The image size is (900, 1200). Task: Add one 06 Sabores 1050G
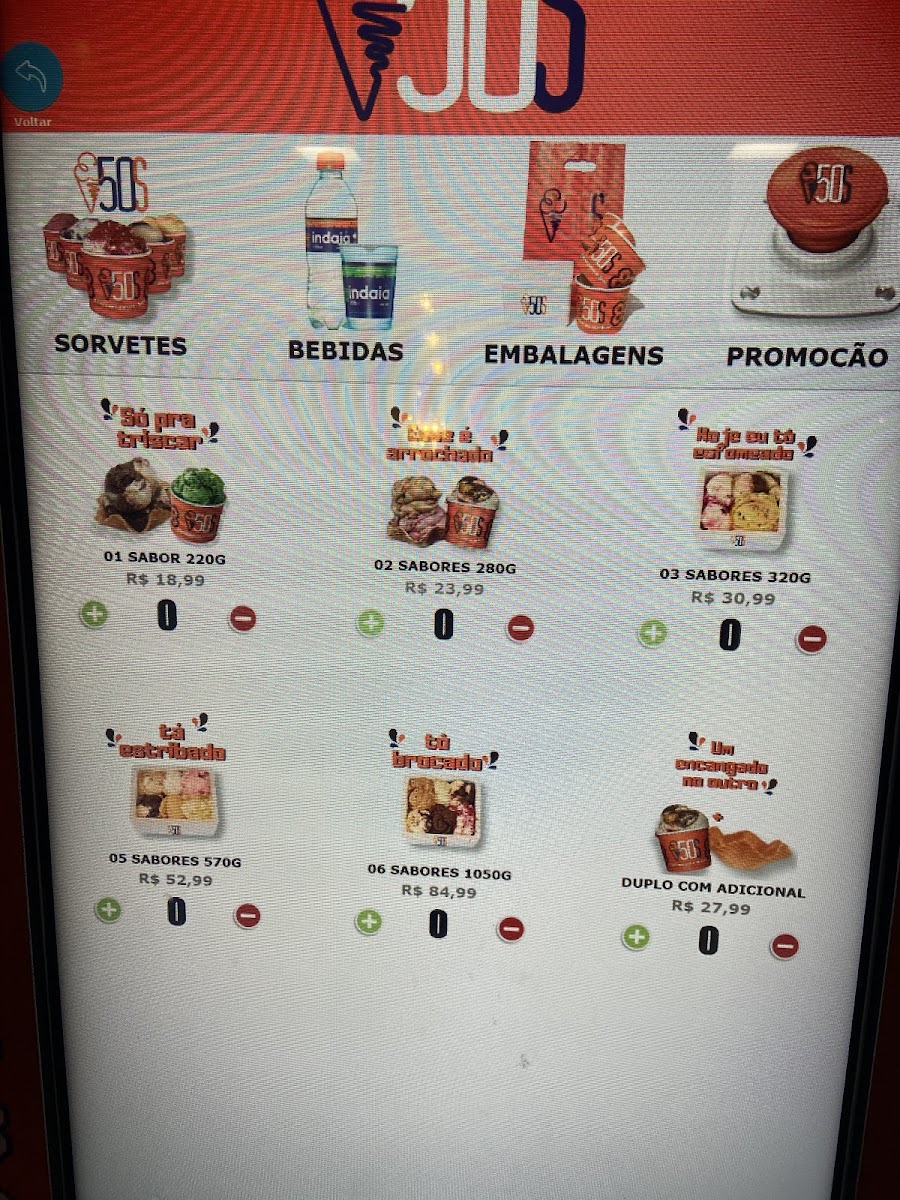coord(369,922)
